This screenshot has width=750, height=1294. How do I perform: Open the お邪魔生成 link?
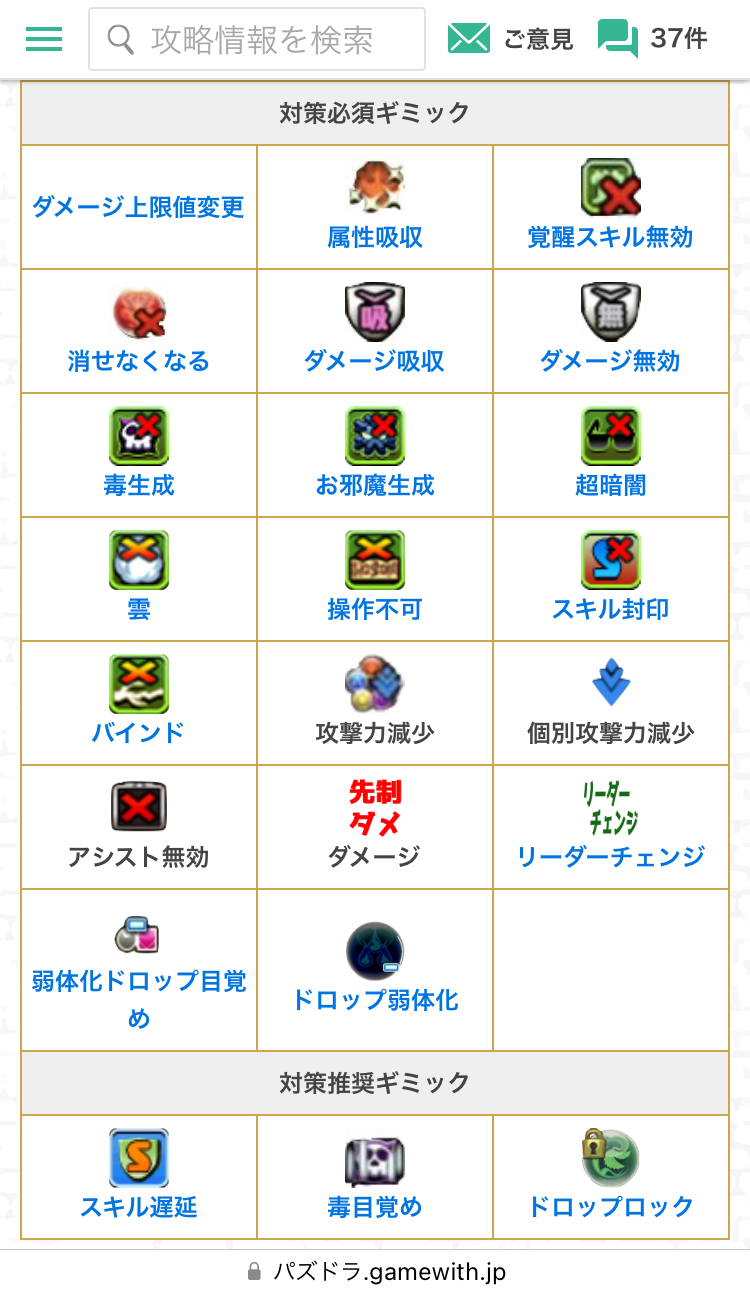375,485
